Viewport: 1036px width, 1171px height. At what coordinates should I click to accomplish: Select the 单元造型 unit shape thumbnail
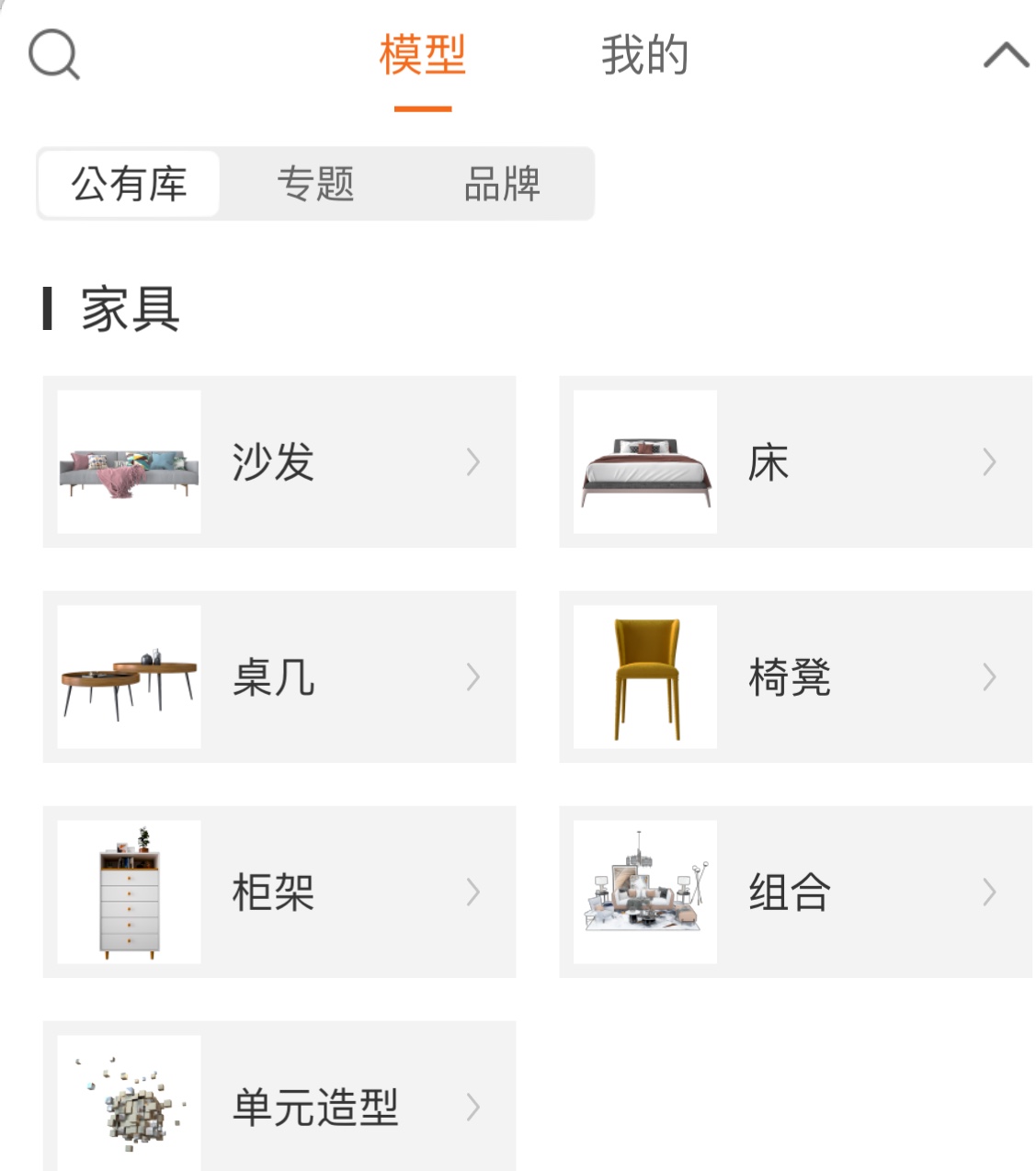click(127, 1101)
